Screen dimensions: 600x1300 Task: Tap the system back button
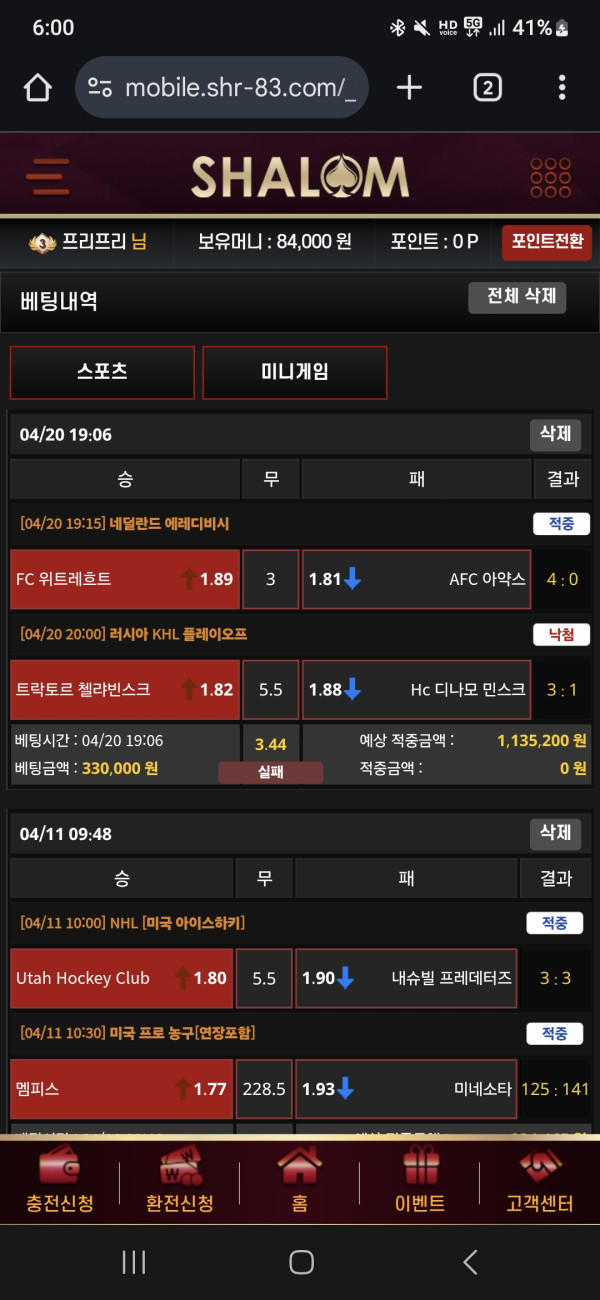coord(470,1263)
